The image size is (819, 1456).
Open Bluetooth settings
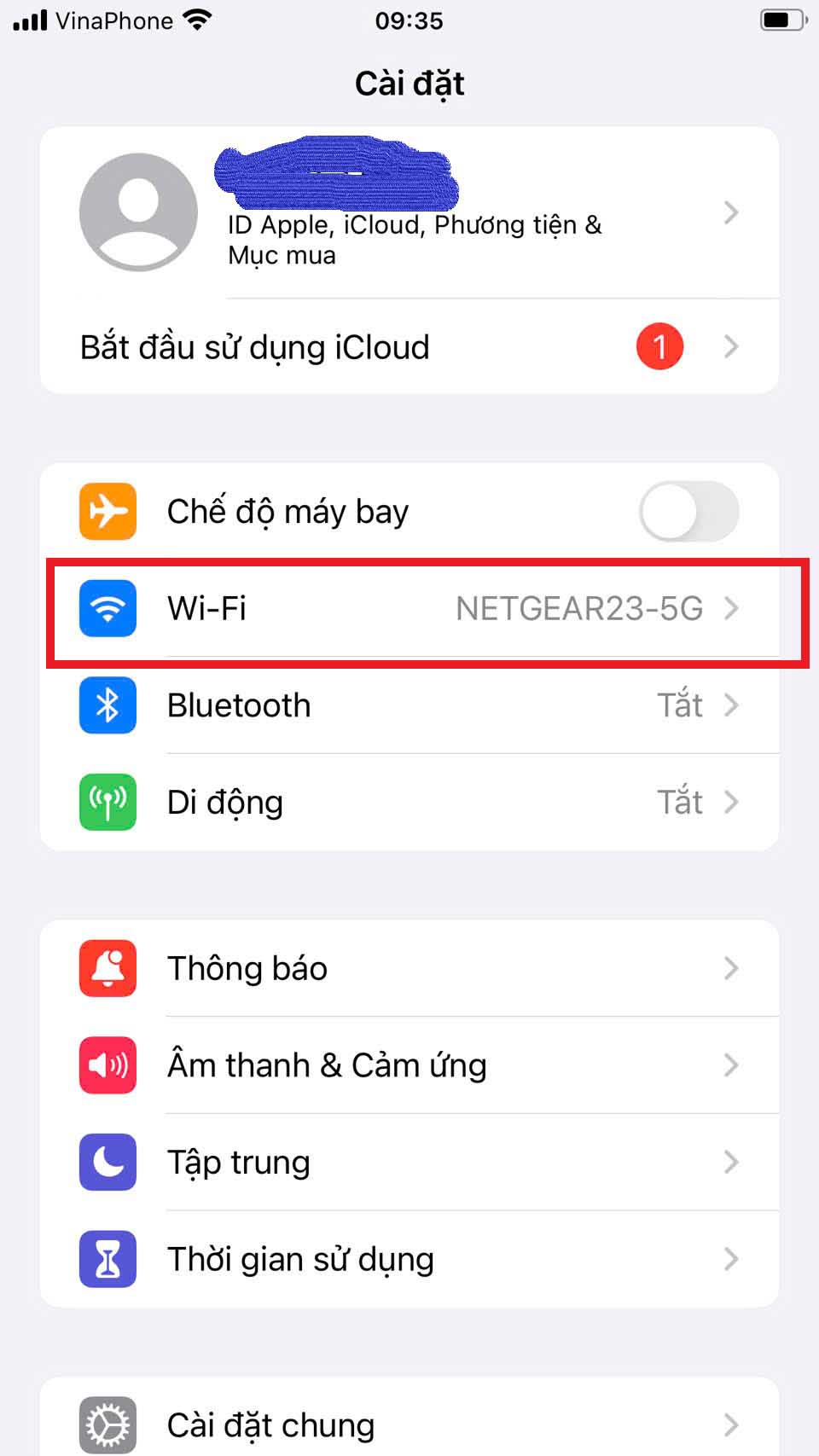coord(409,705)
